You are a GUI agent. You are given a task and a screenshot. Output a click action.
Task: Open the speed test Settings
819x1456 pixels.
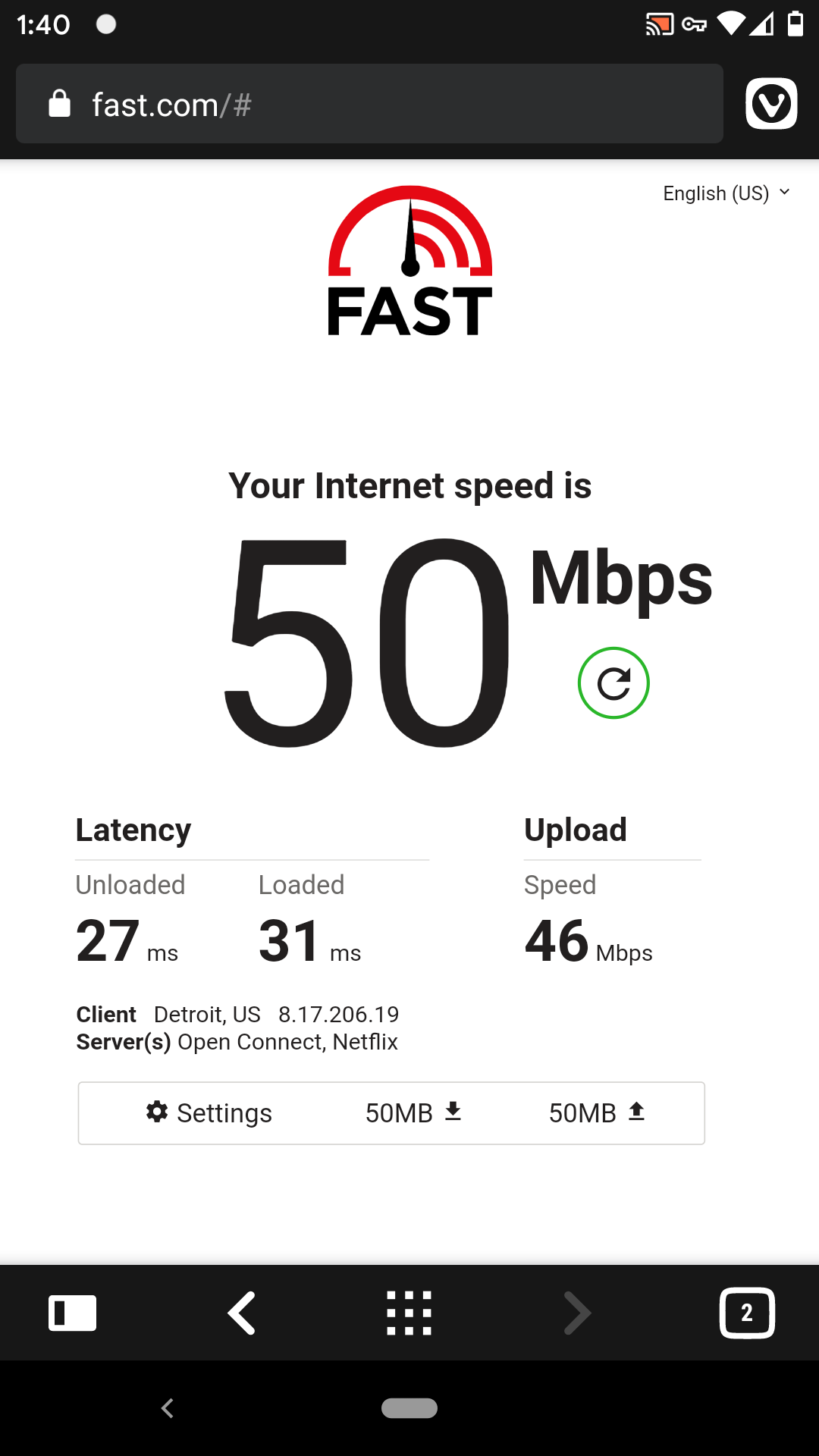[x=209, y=1112]
